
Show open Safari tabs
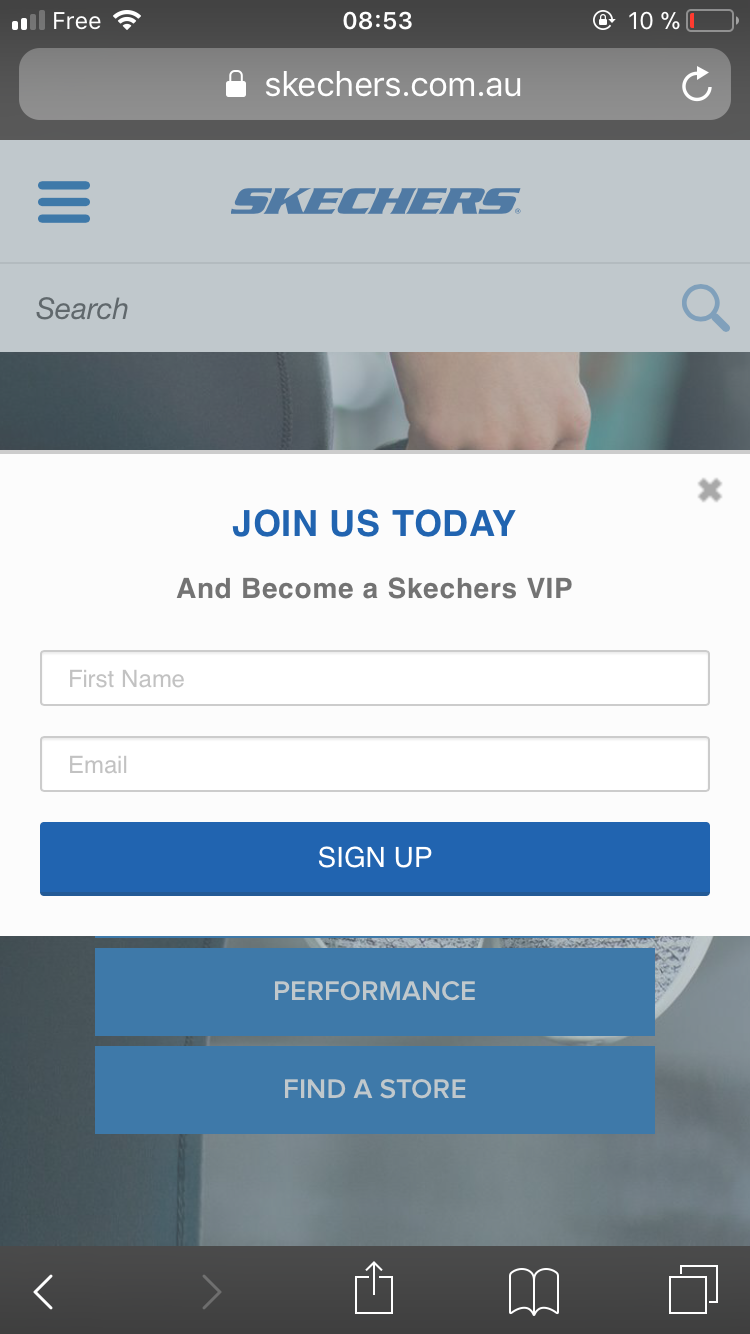(692, 1289)
